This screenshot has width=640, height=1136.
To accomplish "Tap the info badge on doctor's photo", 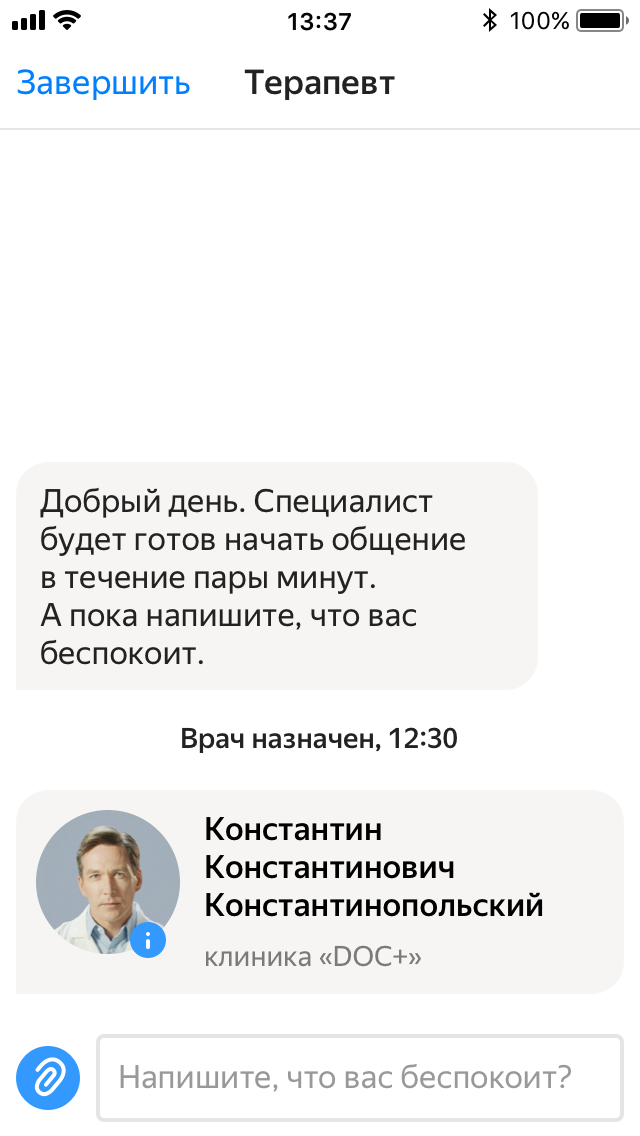I will [148, 939].
